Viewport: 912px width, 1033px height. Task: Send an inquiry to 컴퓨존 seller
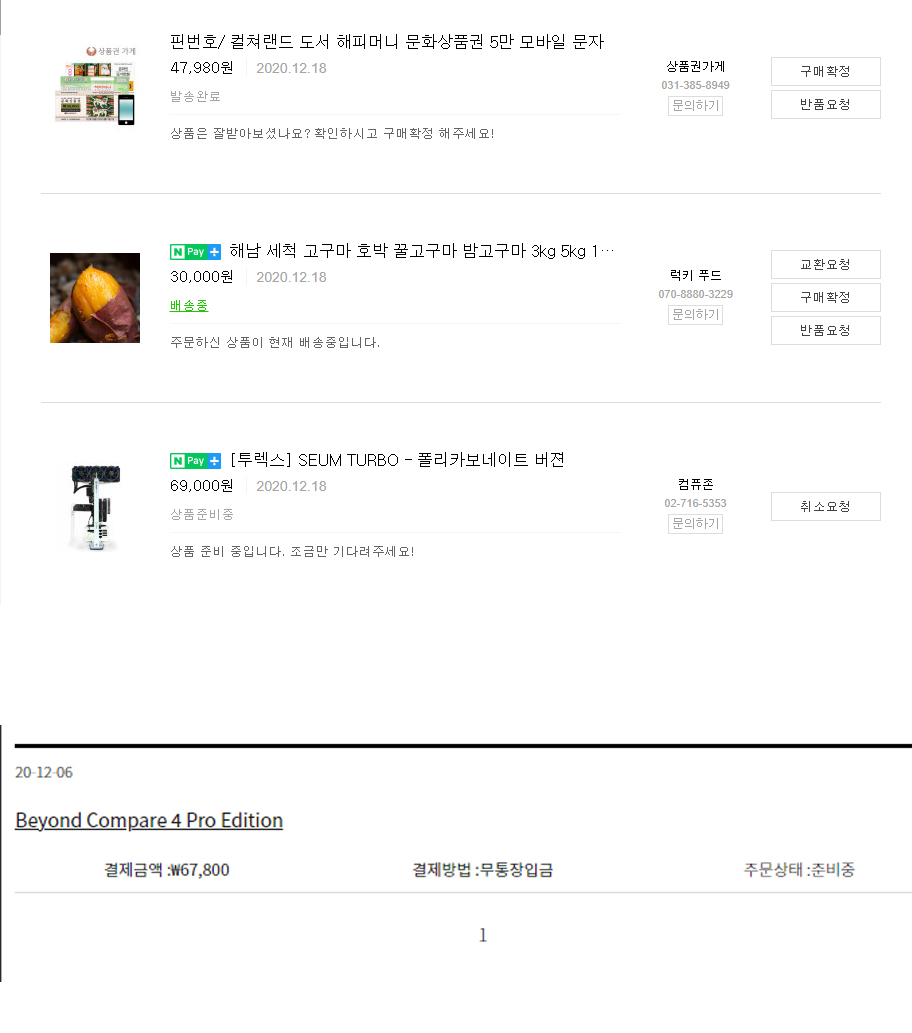click(695, 524)
